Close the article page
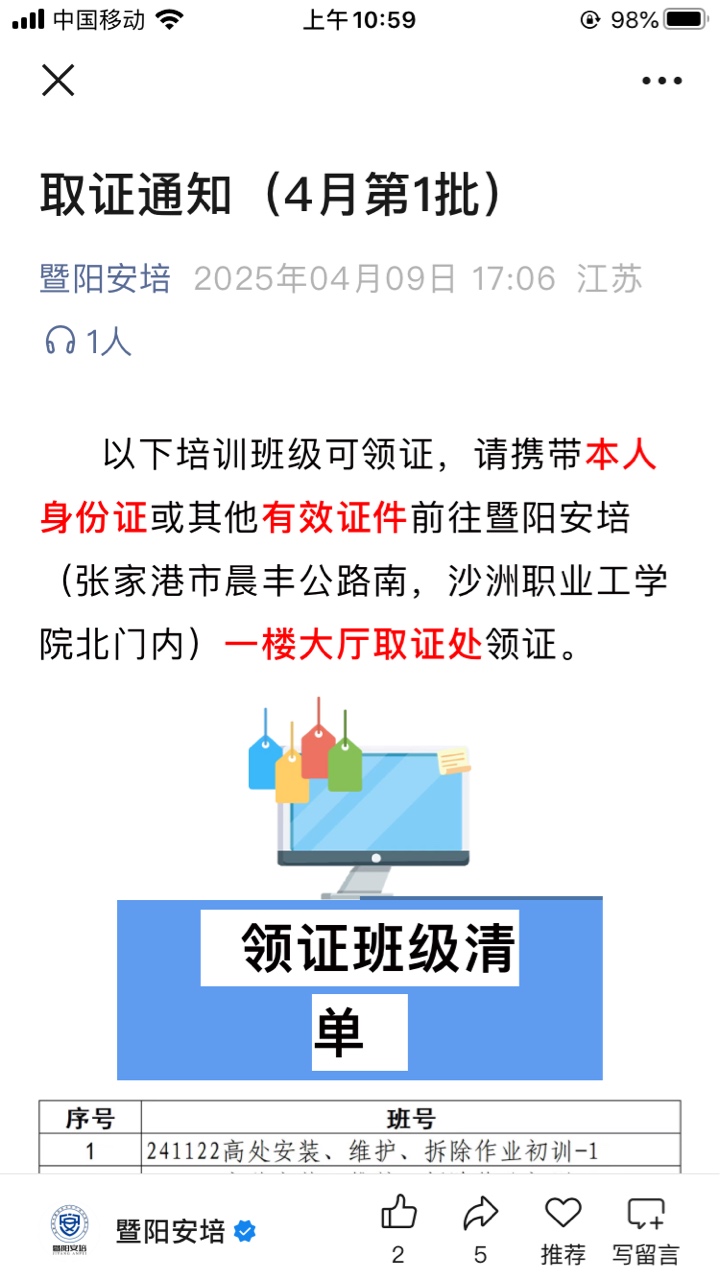 point(58,80)
